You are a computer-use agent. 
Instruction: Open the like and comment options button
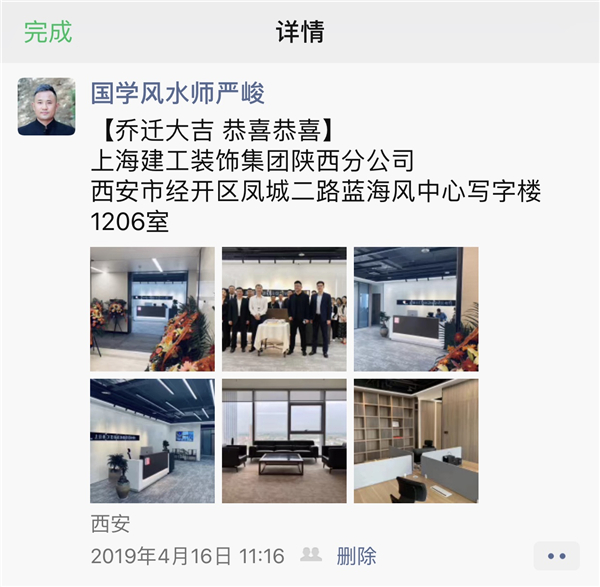(x=557, y=555)
